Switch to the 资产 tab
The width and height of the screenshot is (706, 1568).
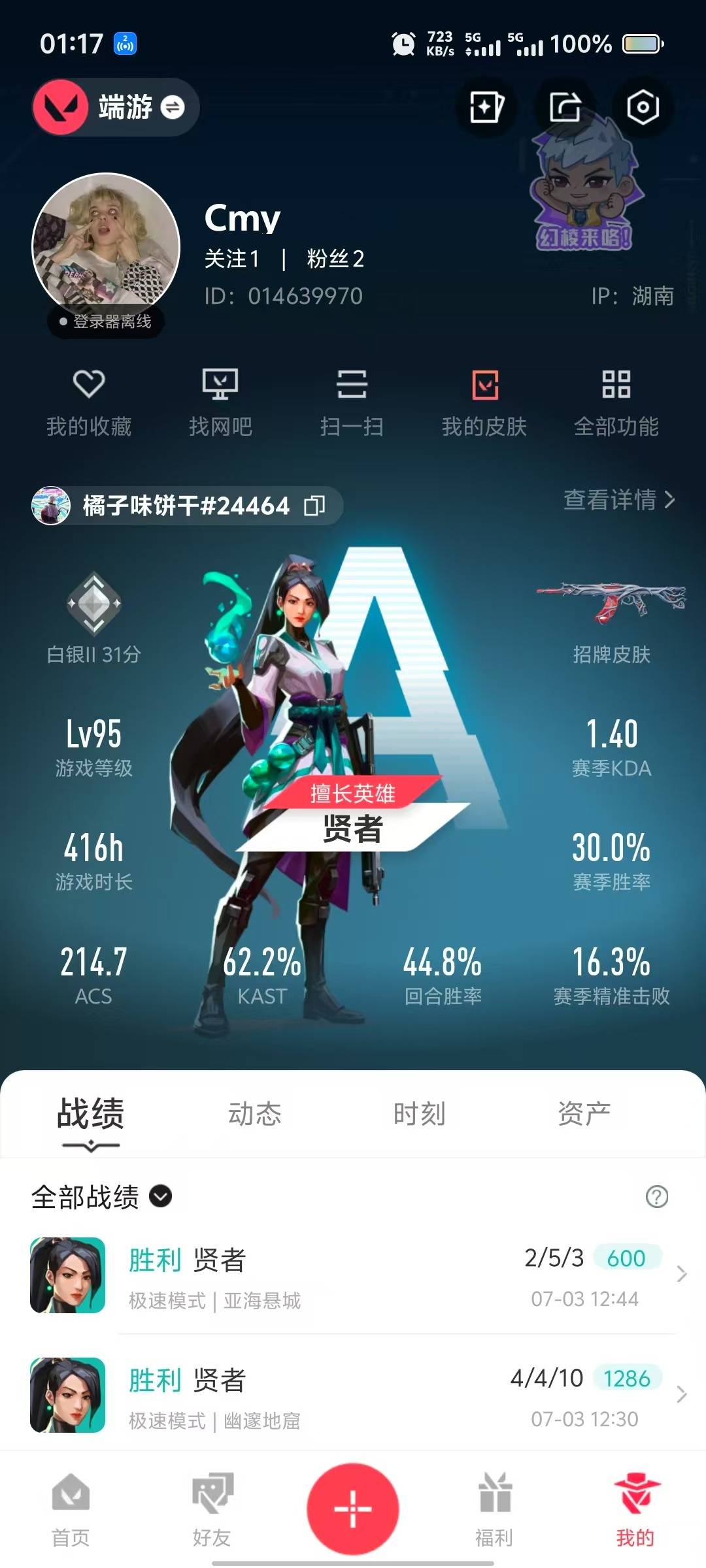coord(584,1114)
